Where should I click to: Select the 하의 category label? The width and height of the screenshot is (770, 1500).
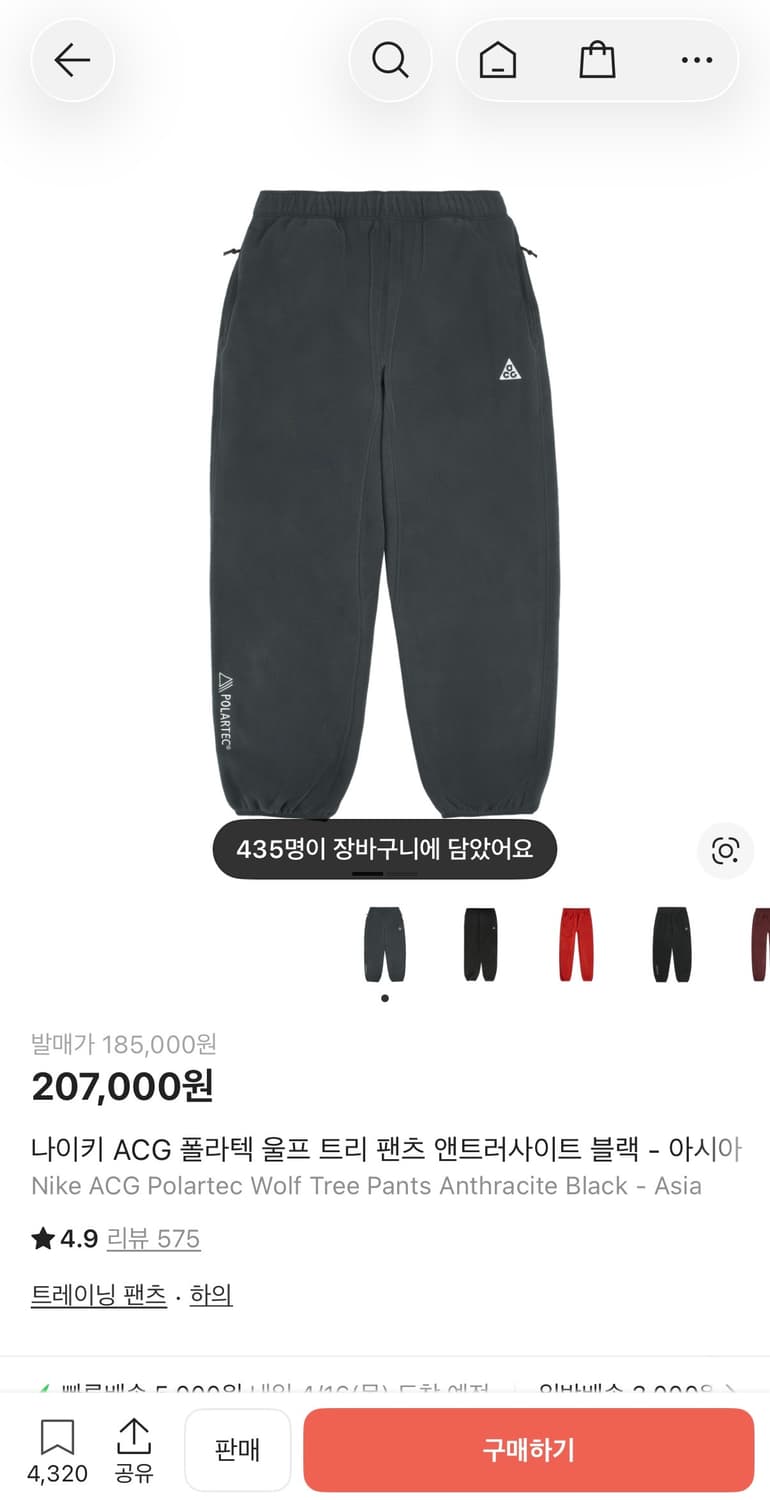210,1293
